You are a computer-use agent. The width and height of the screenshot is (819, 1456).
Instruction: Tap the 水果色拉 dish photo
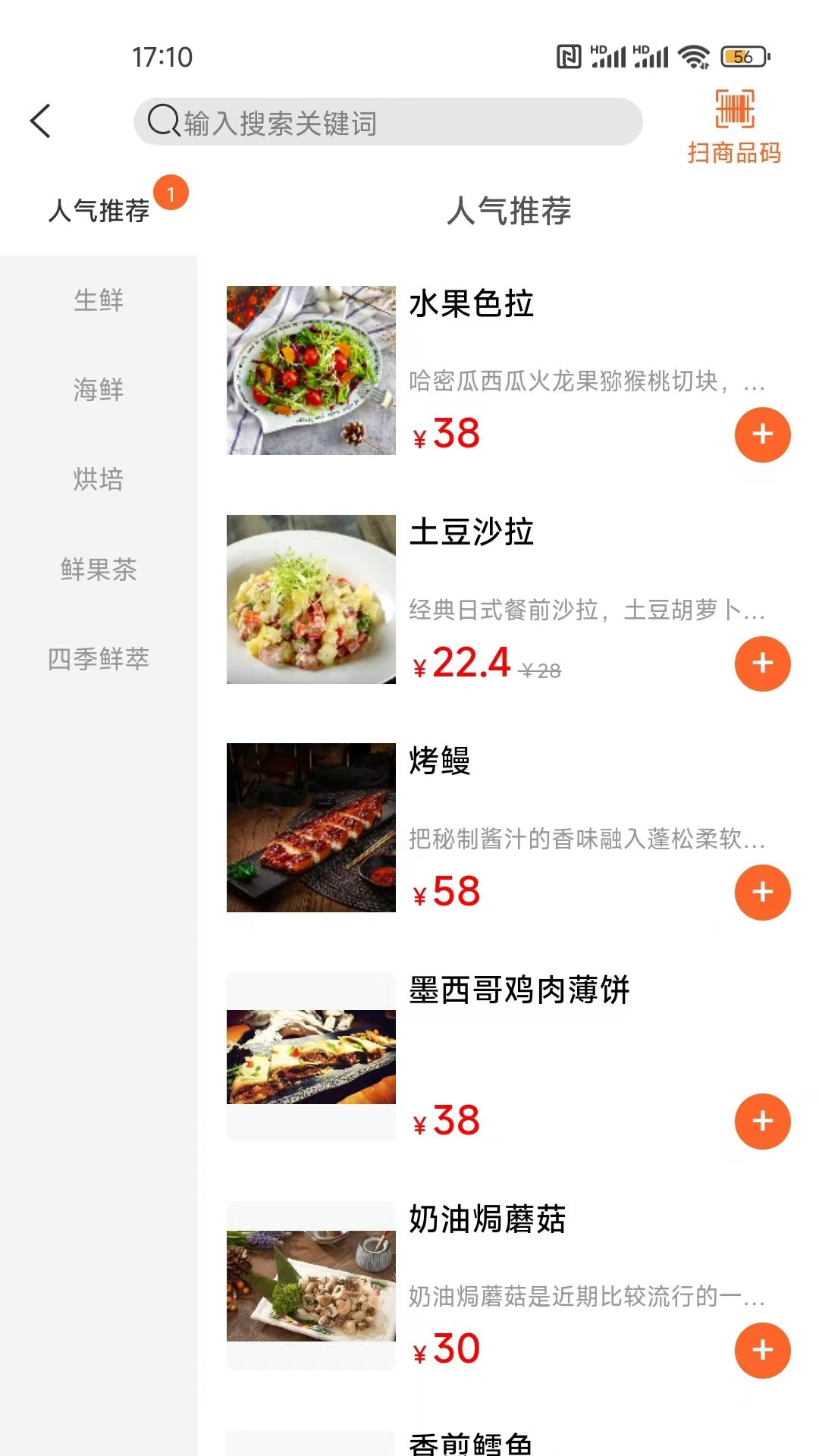tap(311, 369)
